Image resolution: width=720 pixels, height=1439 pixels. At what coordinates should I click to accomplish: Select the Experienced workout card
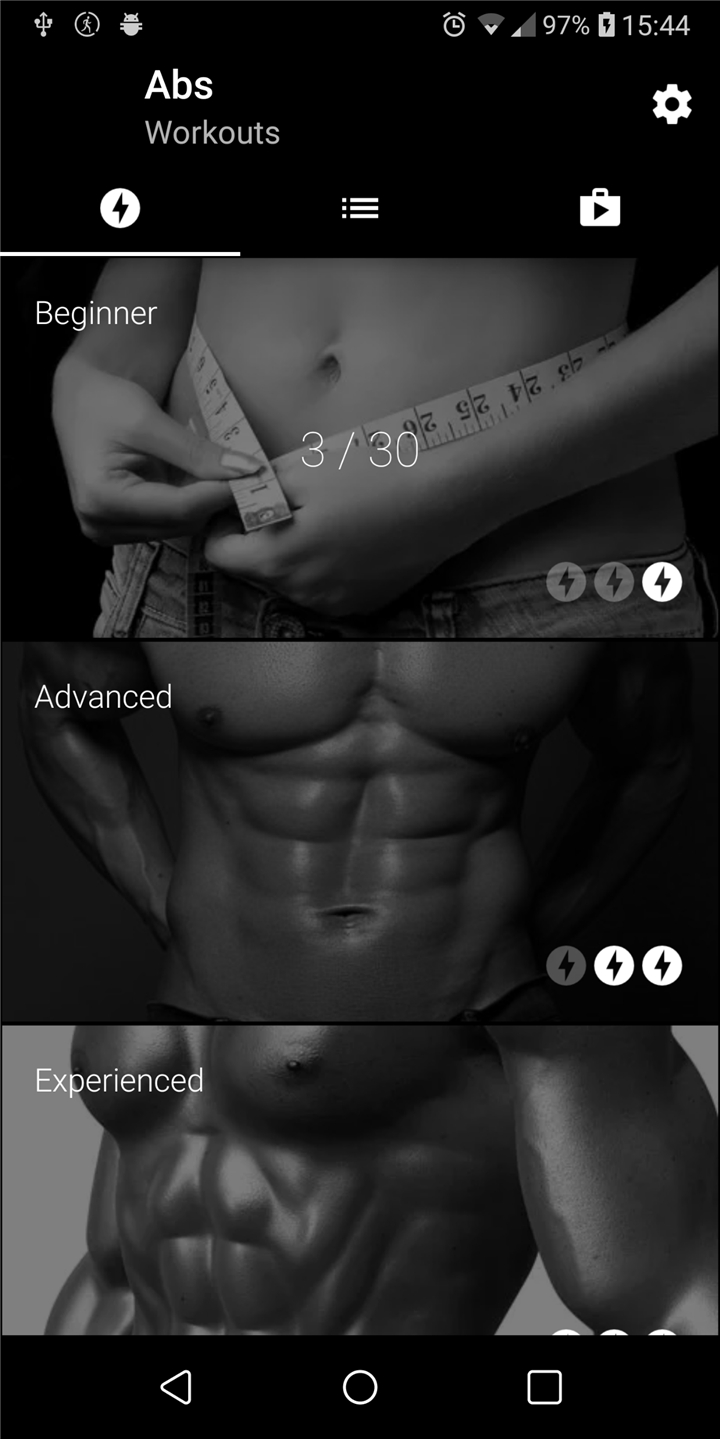pyautogui.click(x=360, y=1180)
